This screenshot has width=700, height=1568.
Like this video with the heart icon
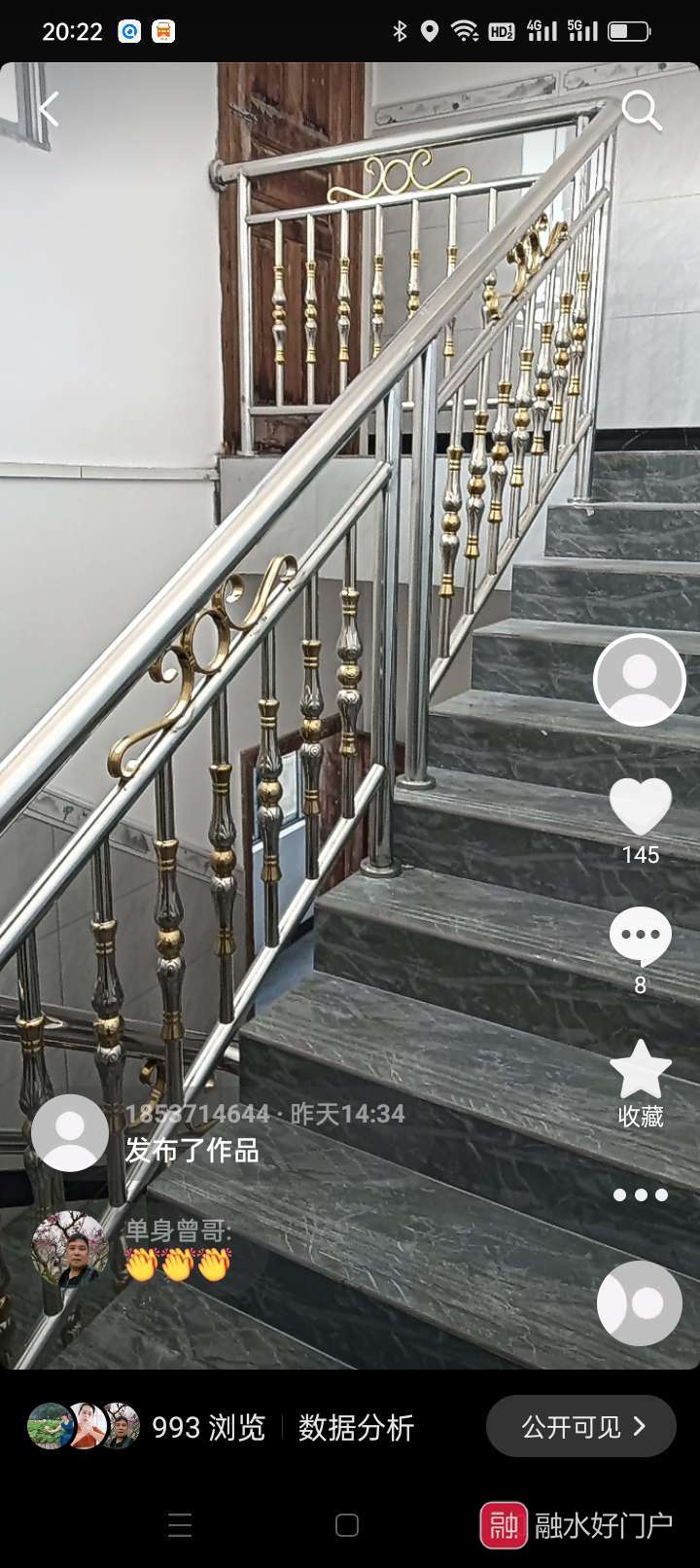pos(640,806)
